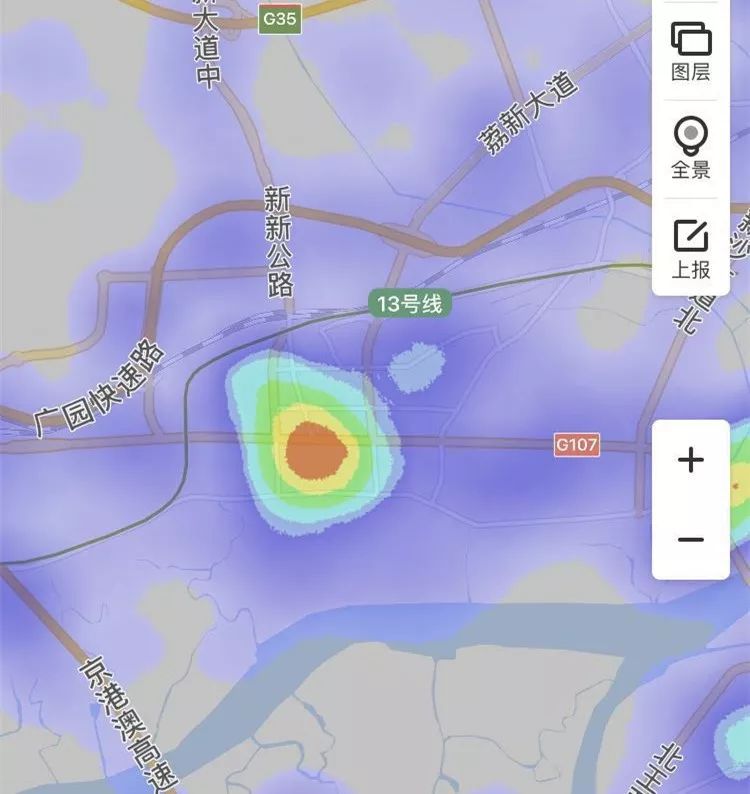This screenshot has height=794, width=750.
Task: Open the 图层 layers panel
Action: [691, 49]
